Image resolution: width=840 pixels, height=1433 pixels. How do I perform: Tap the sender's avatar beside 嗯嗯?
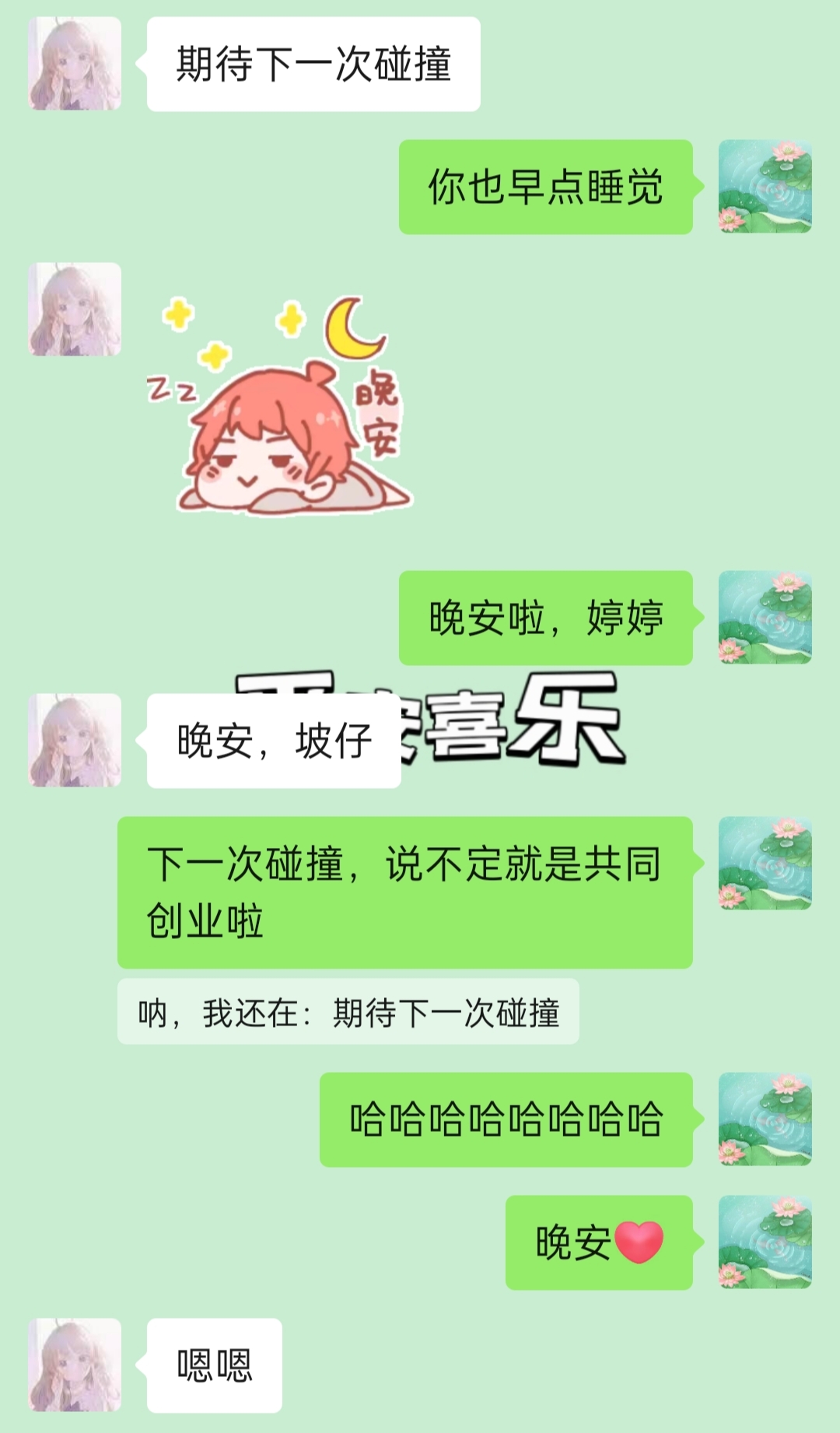pyautogui.click(x=75, y=1365)
